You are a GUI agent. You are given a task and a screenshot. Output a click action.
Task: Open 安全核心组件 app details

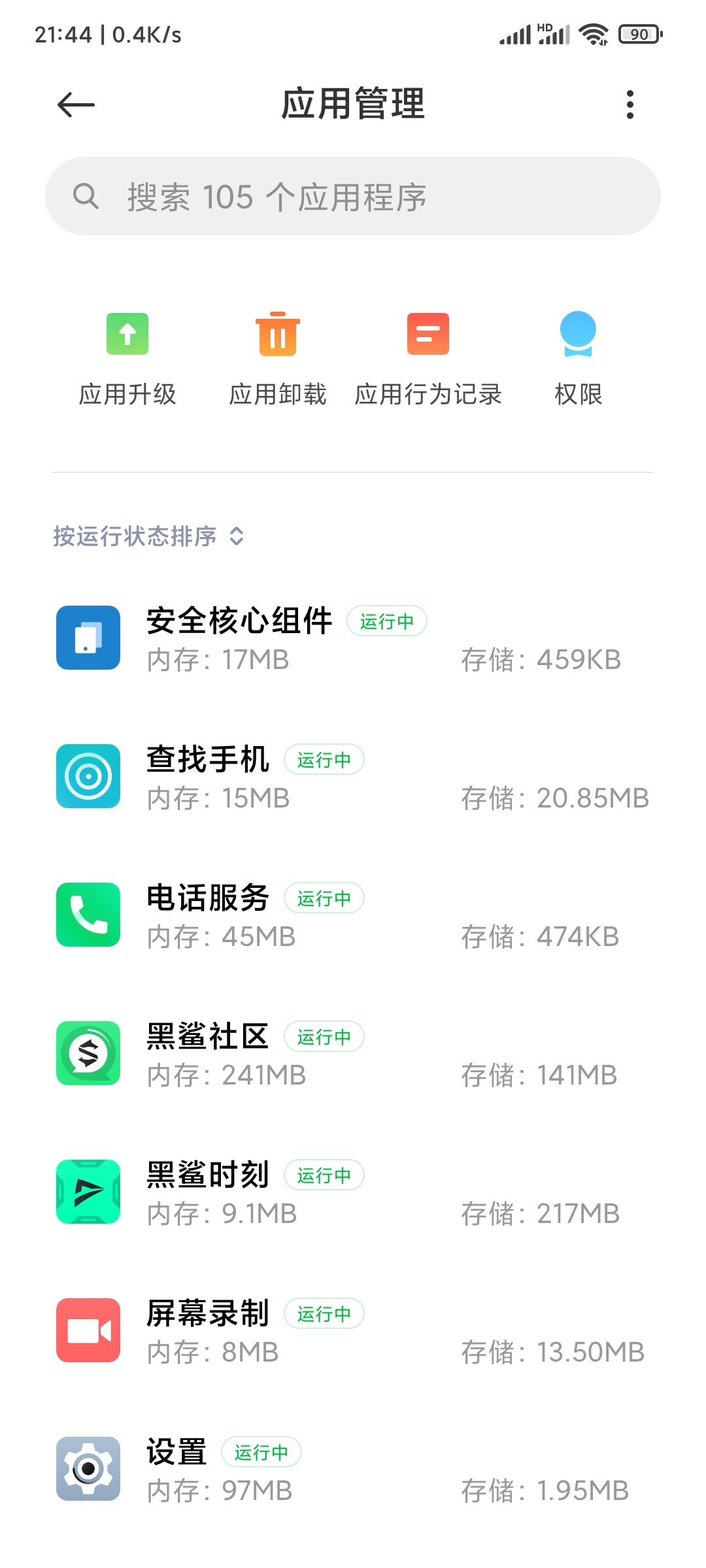353,638
